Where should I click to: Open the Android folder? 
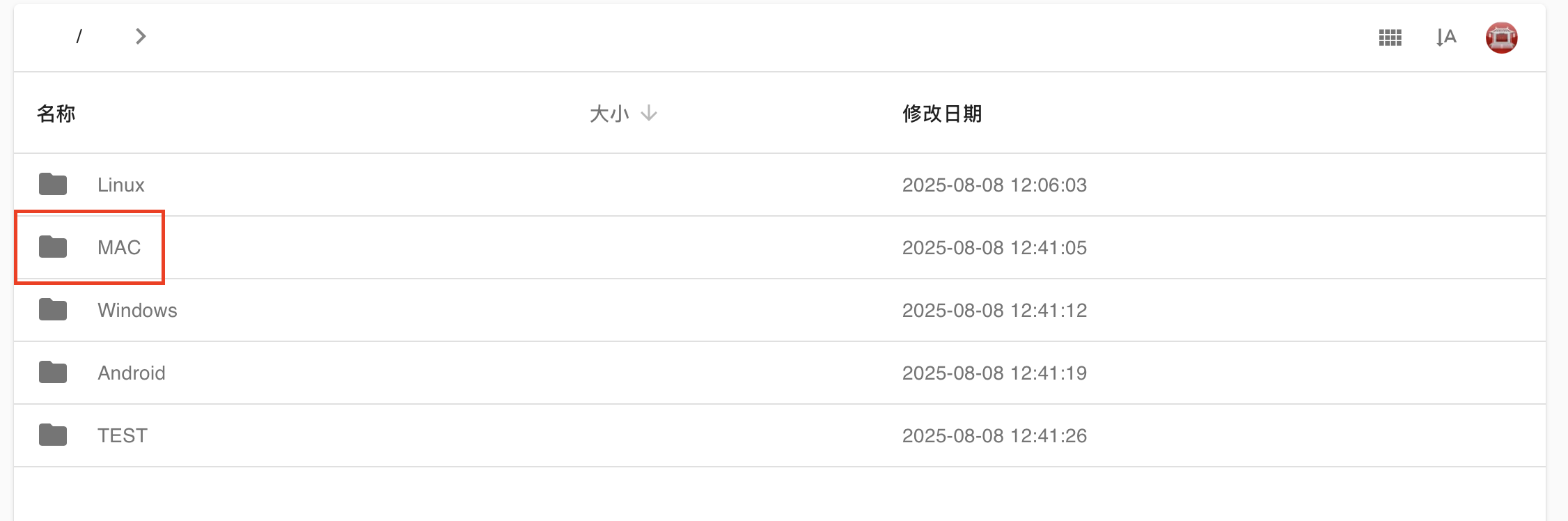131,373
